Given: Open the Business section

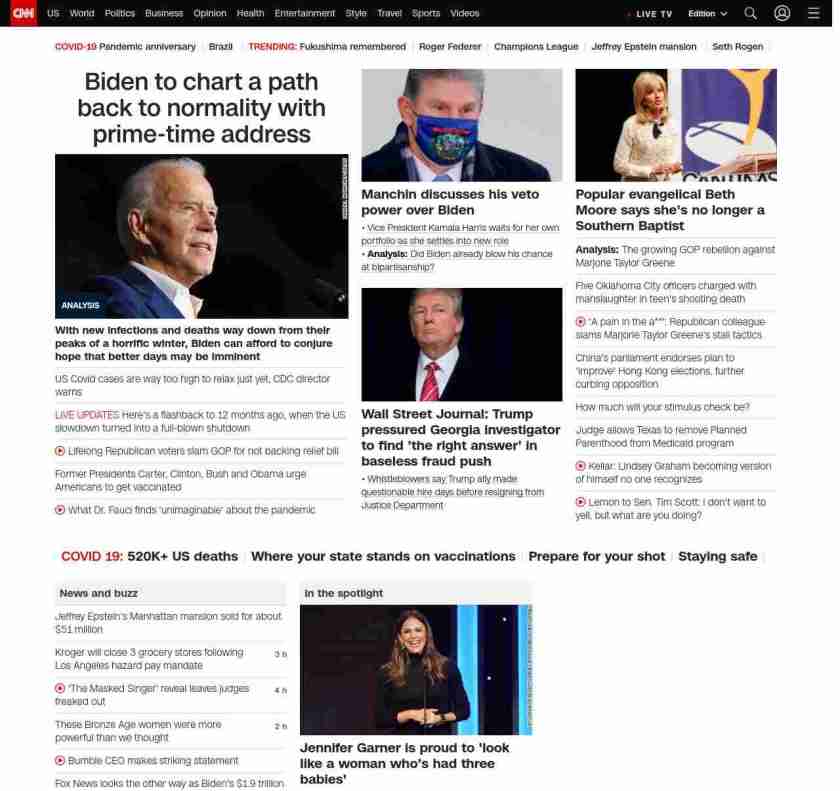Looking at the screenshot, I should pyautogui.click(x=164, y=13).
